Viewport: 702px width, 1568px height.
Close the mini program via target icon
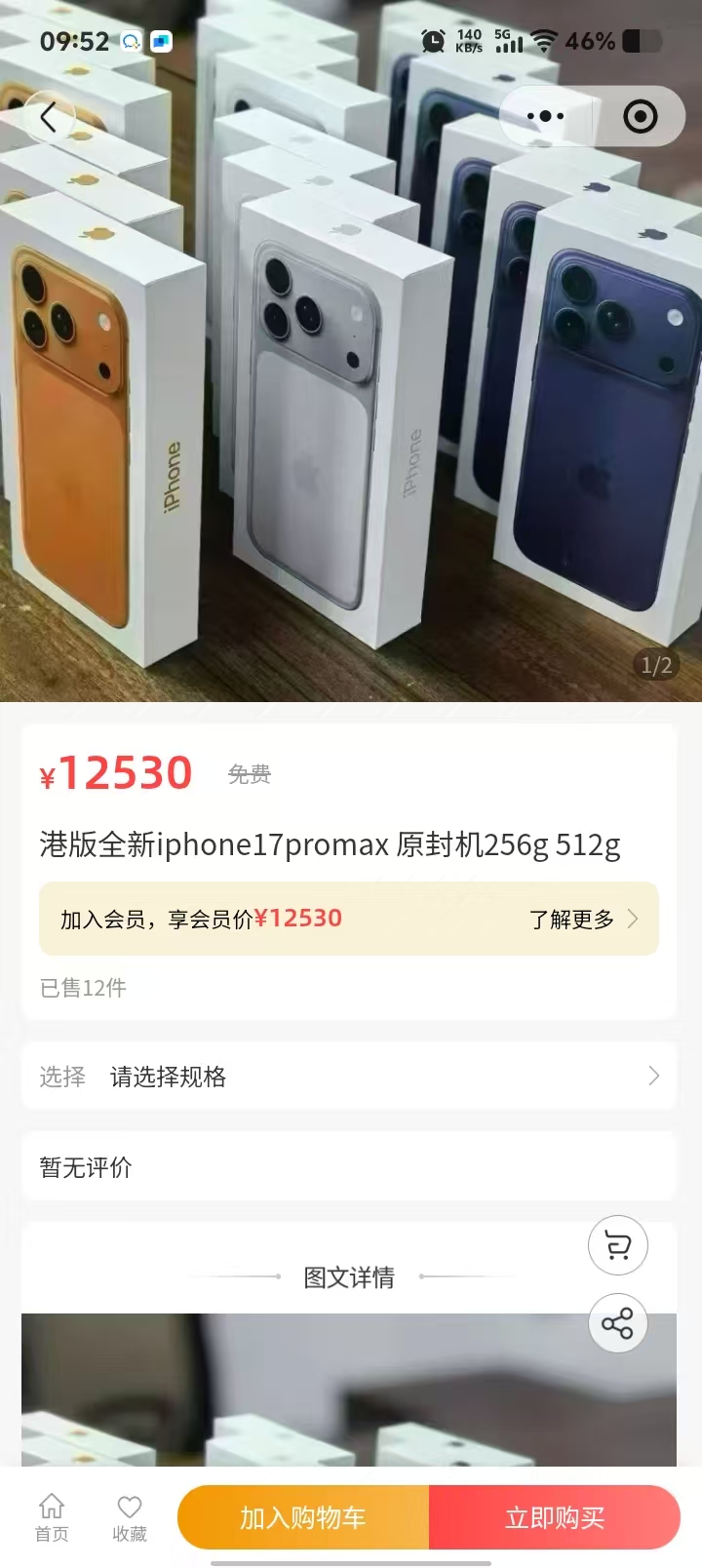(x=640, y=117)
